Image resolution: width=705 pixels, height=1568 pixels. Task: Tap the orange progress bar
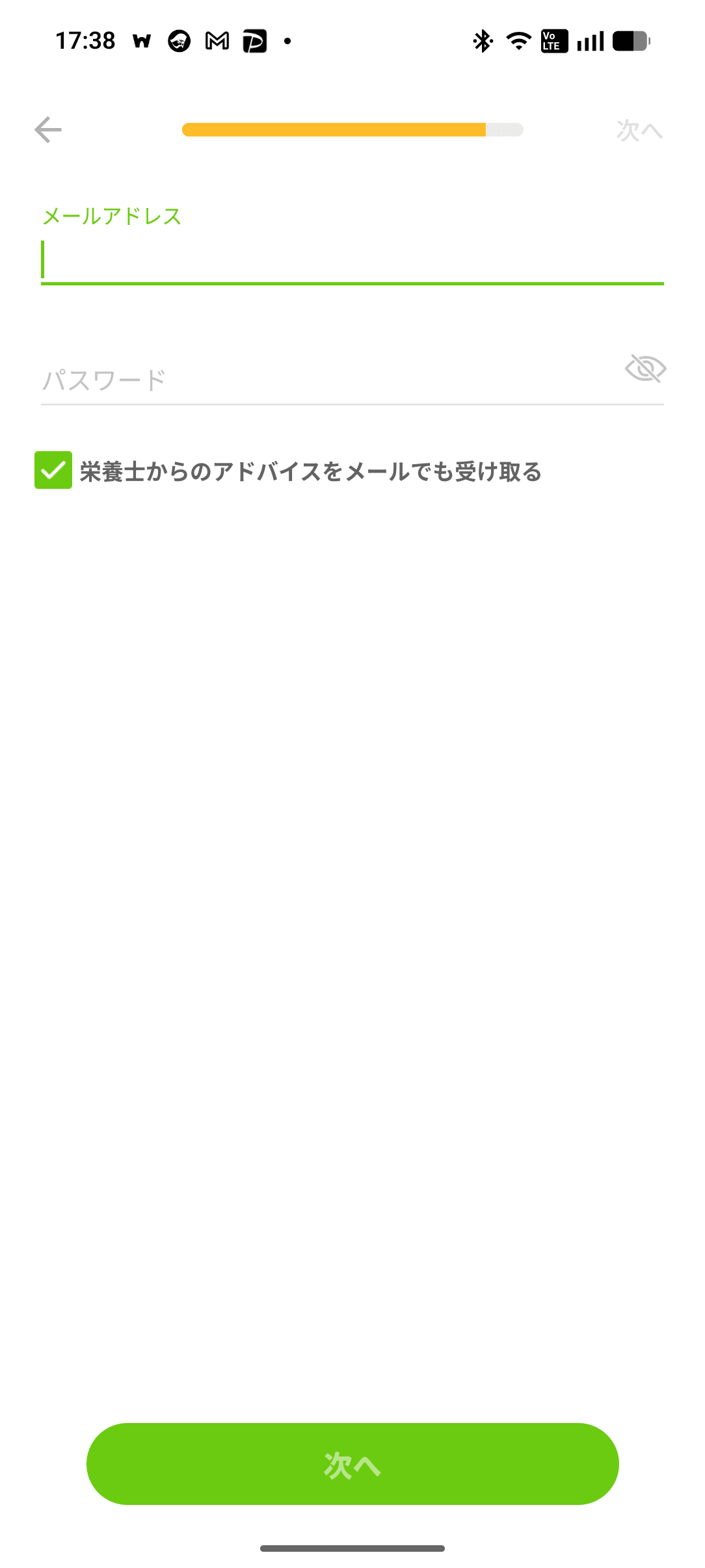point(351,130)
